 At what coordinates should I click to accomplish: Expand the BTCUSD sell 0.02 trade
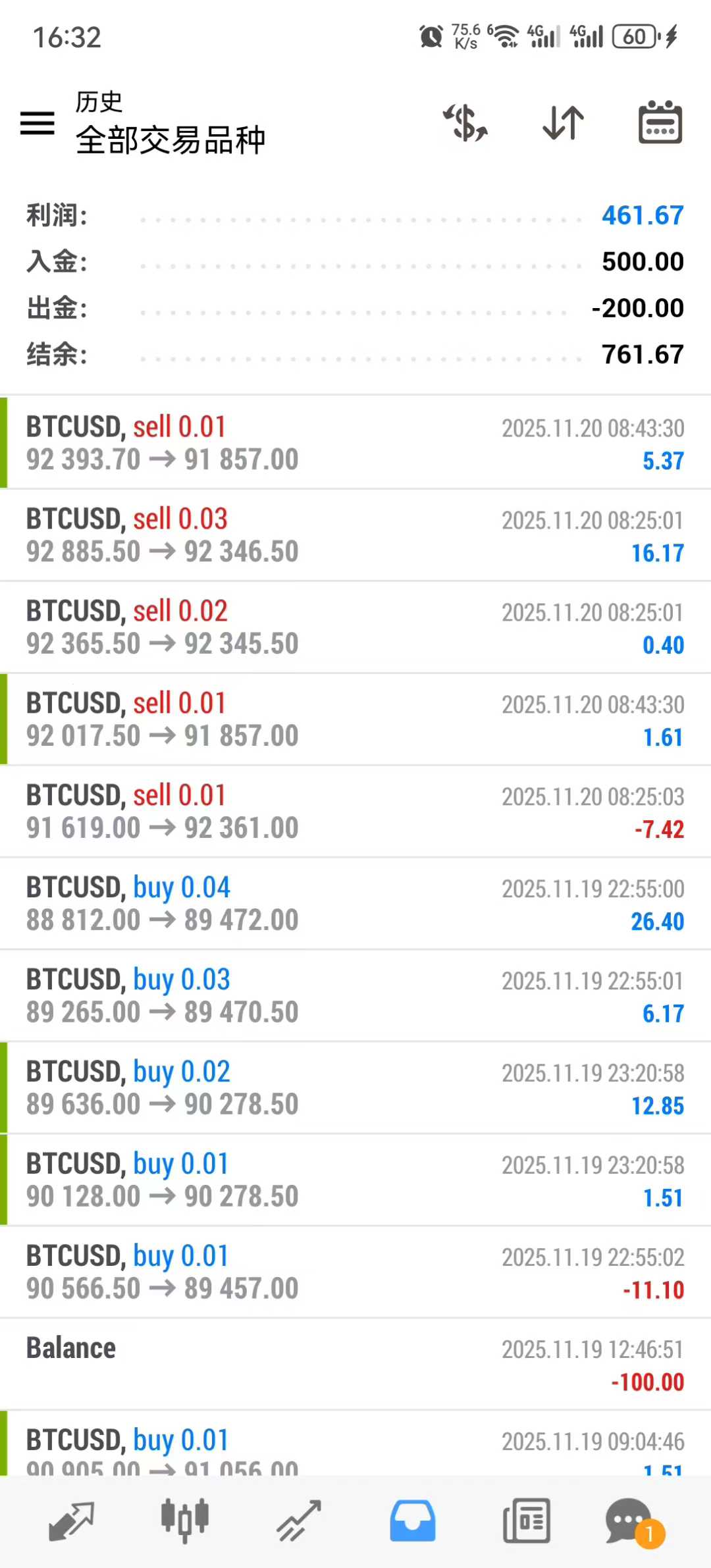click(355, 627)
